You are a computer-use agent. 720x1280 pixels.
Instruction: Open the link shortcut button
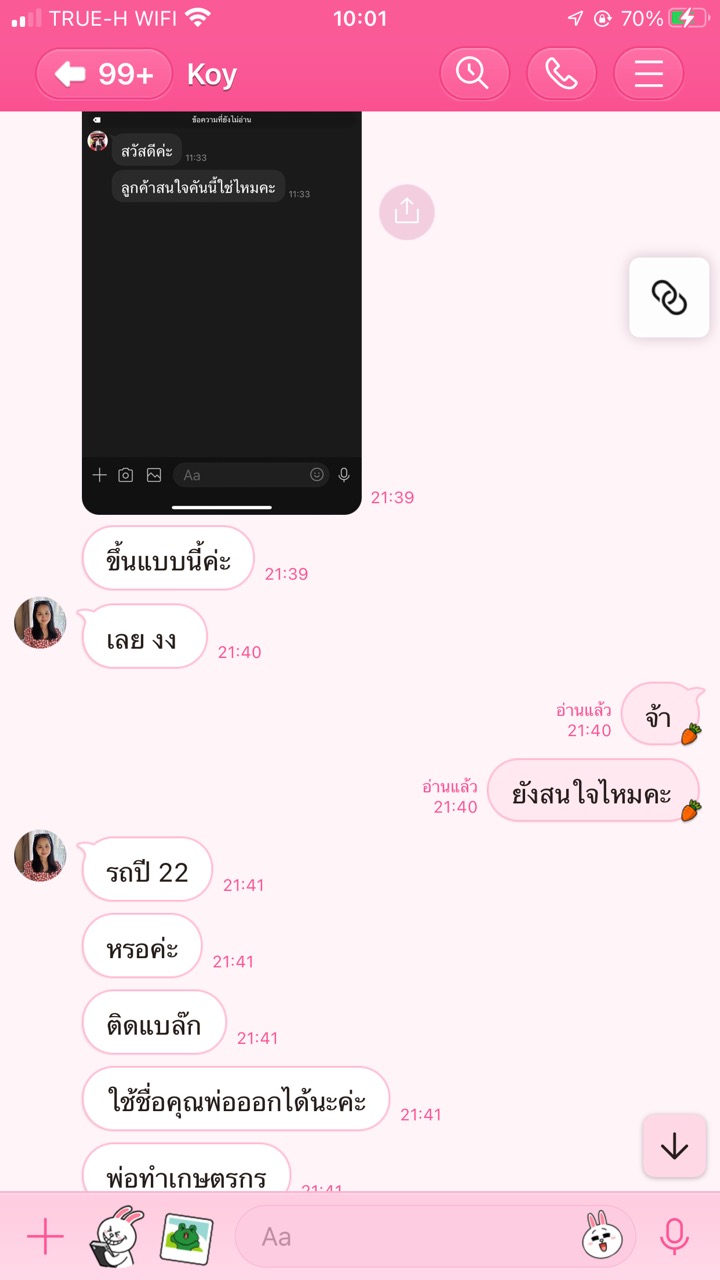click(669, 297)
